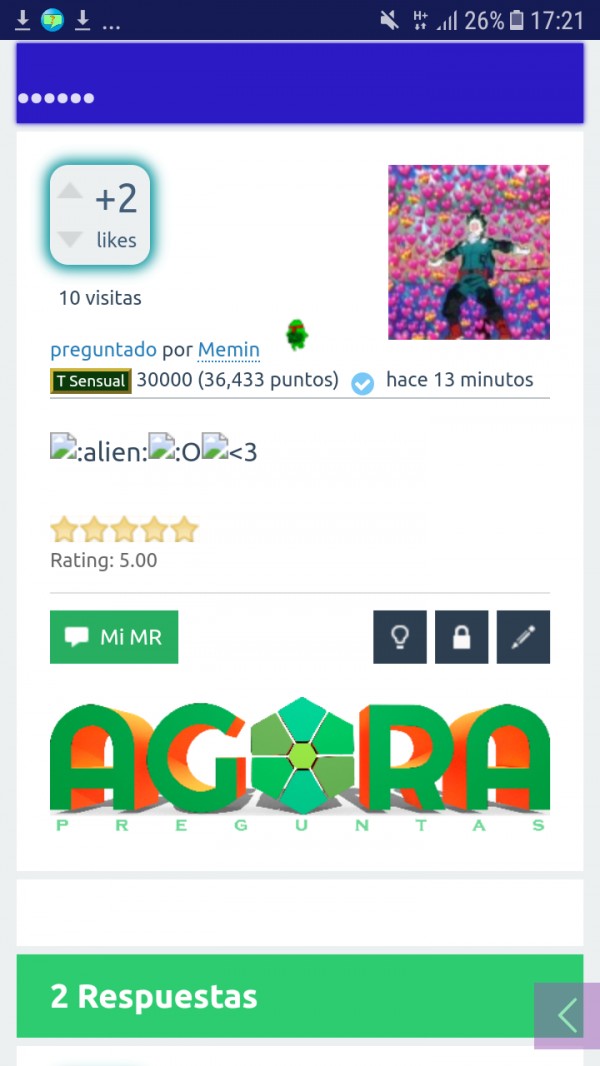The width and height of the screenshot is (600, 1066).
Task: Upvote this question with the up arrow
Action: click(69, 191)
